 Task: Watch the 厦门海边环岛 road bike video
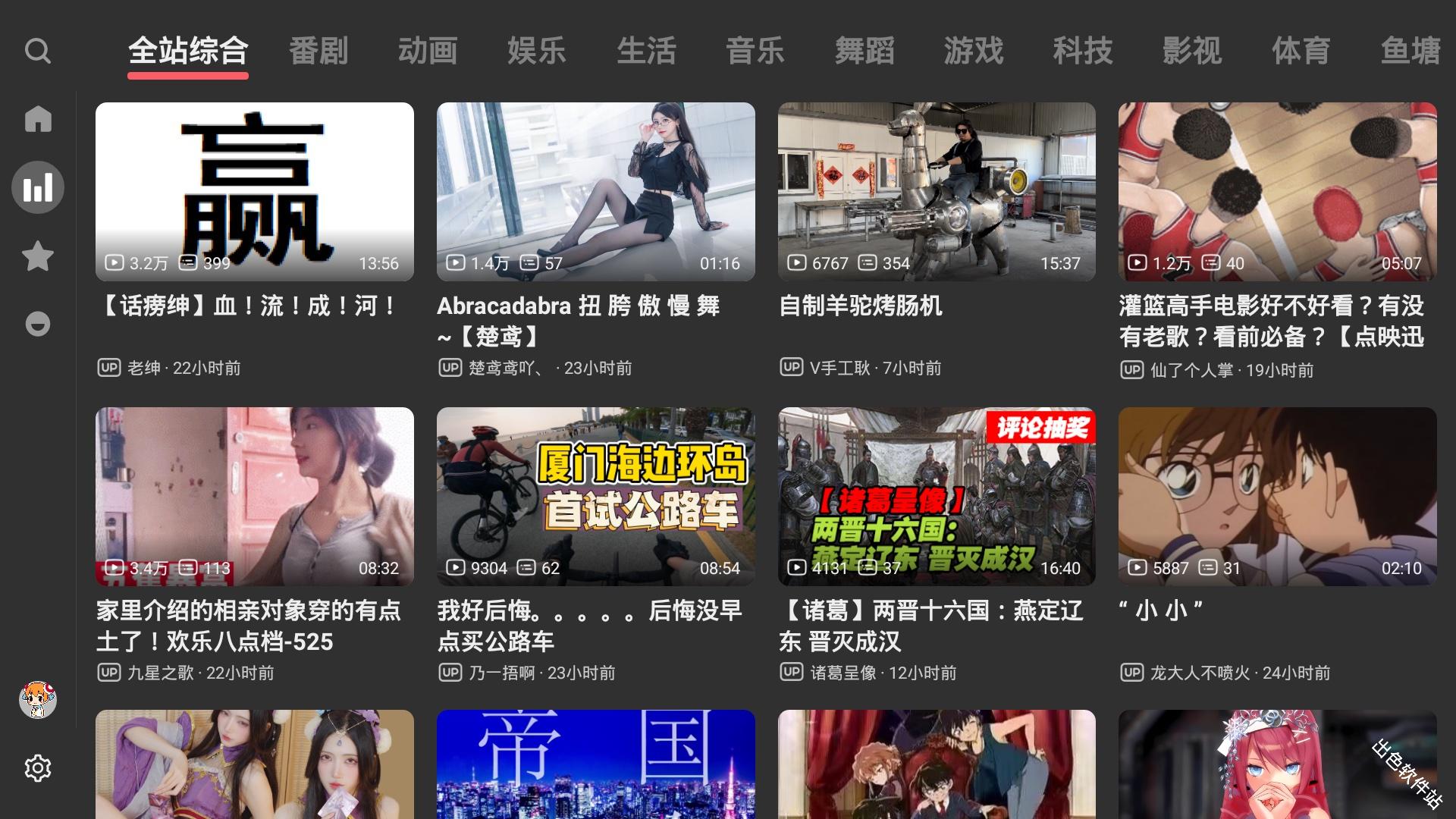click(x=595, y=497)
